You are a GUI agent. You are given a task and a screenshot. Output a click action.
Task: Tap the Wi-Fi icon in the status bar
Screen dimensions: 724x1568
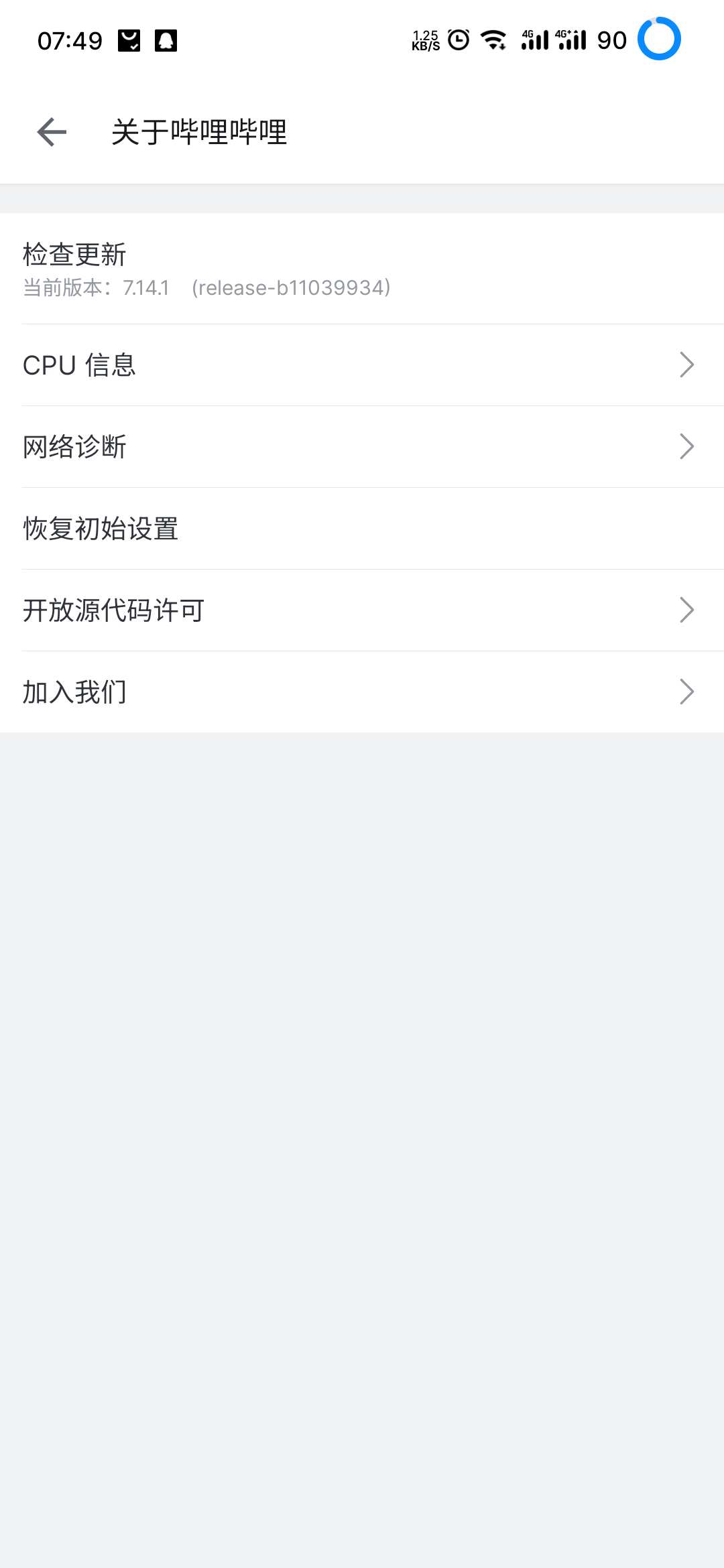coord(494,40)
